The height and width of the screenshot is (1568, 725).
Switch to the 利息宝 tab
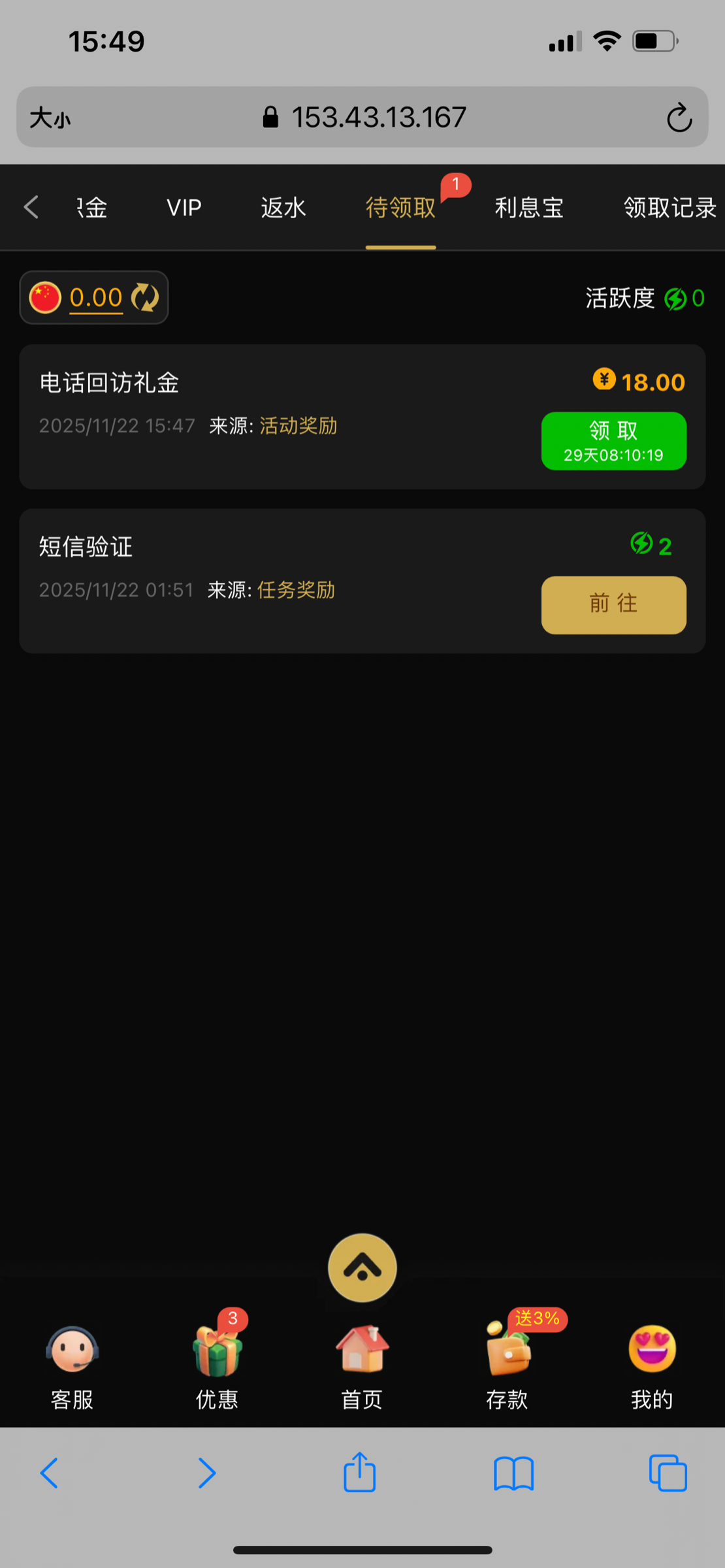[x=529, y=208]
